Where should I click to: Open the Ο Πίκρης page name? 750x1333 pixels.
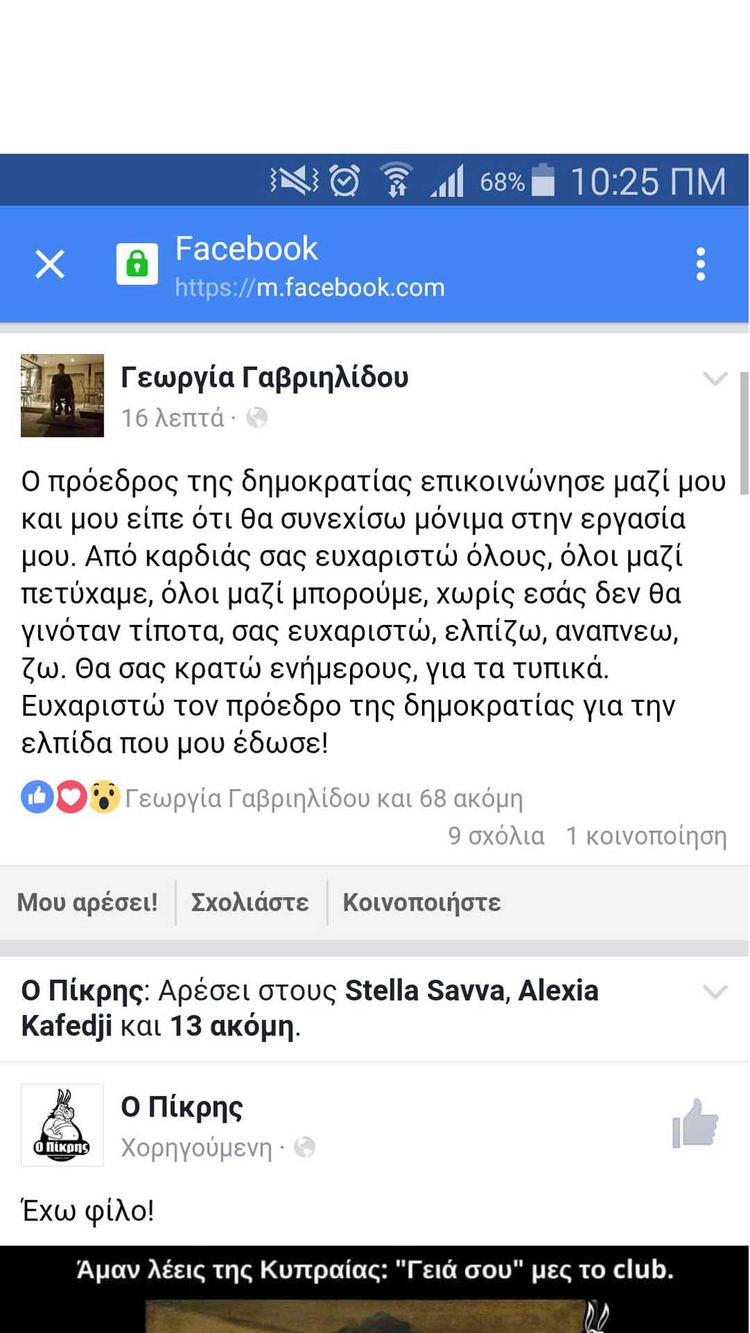coord(182,1107)
